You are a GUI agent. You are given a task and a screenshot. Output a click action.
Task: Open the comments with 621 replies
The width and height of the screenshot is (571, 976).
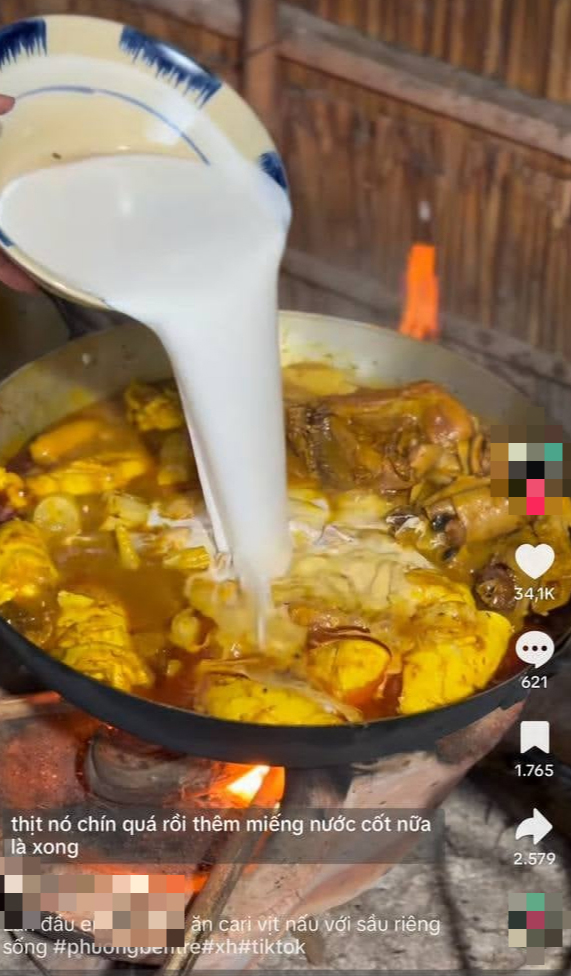click(534, 649)
